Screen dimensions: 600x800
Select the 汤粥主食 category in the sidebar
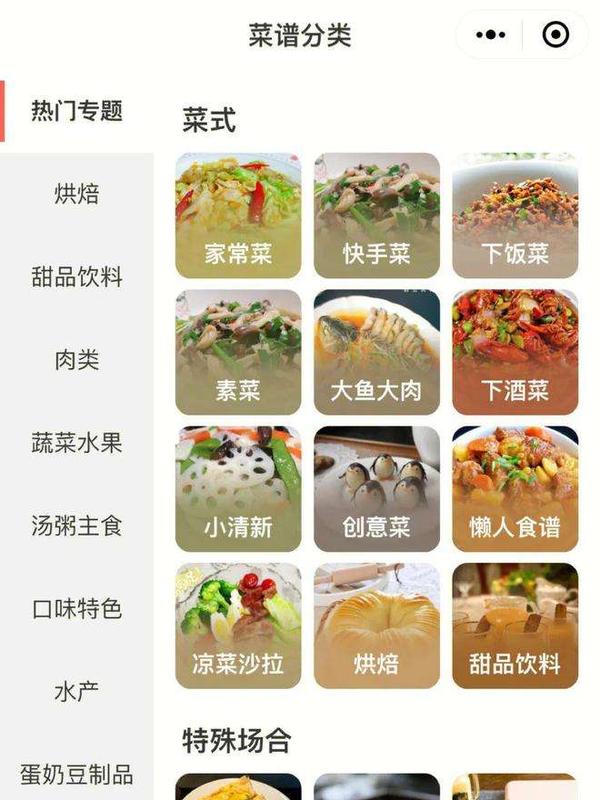pyautogui.click(x=77, y=526)
